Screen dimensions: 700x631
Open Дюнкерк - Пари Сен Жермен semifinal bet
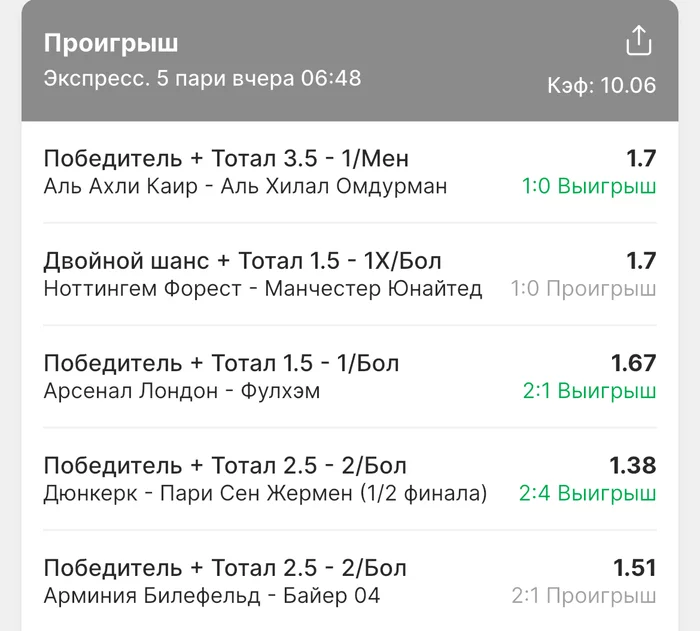click(265, 493)
